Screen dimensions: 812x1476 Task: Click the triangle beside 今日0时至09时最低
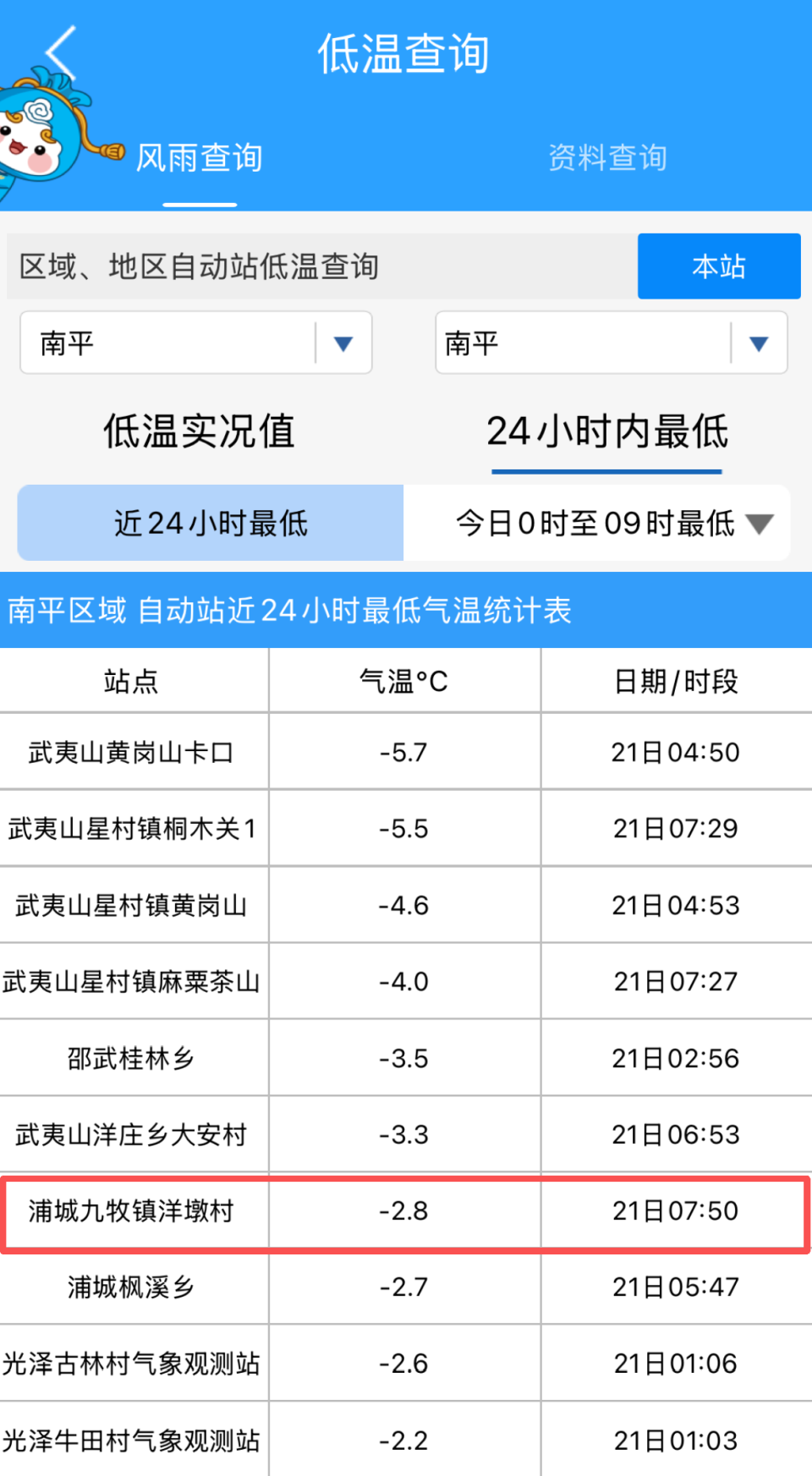point(760,524)
